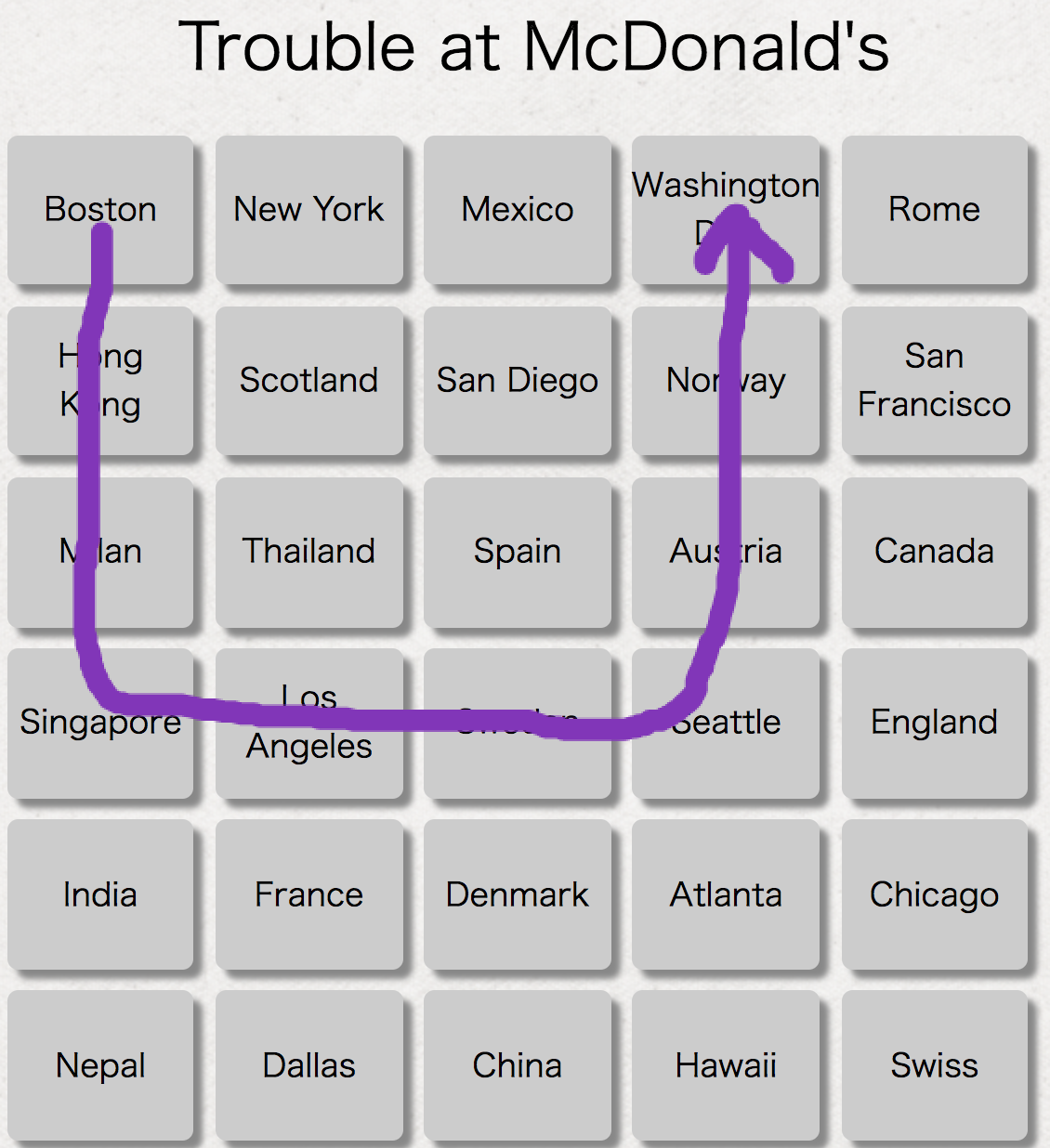
Task: Choose the San Francisco tile
Action: (934, 381)
